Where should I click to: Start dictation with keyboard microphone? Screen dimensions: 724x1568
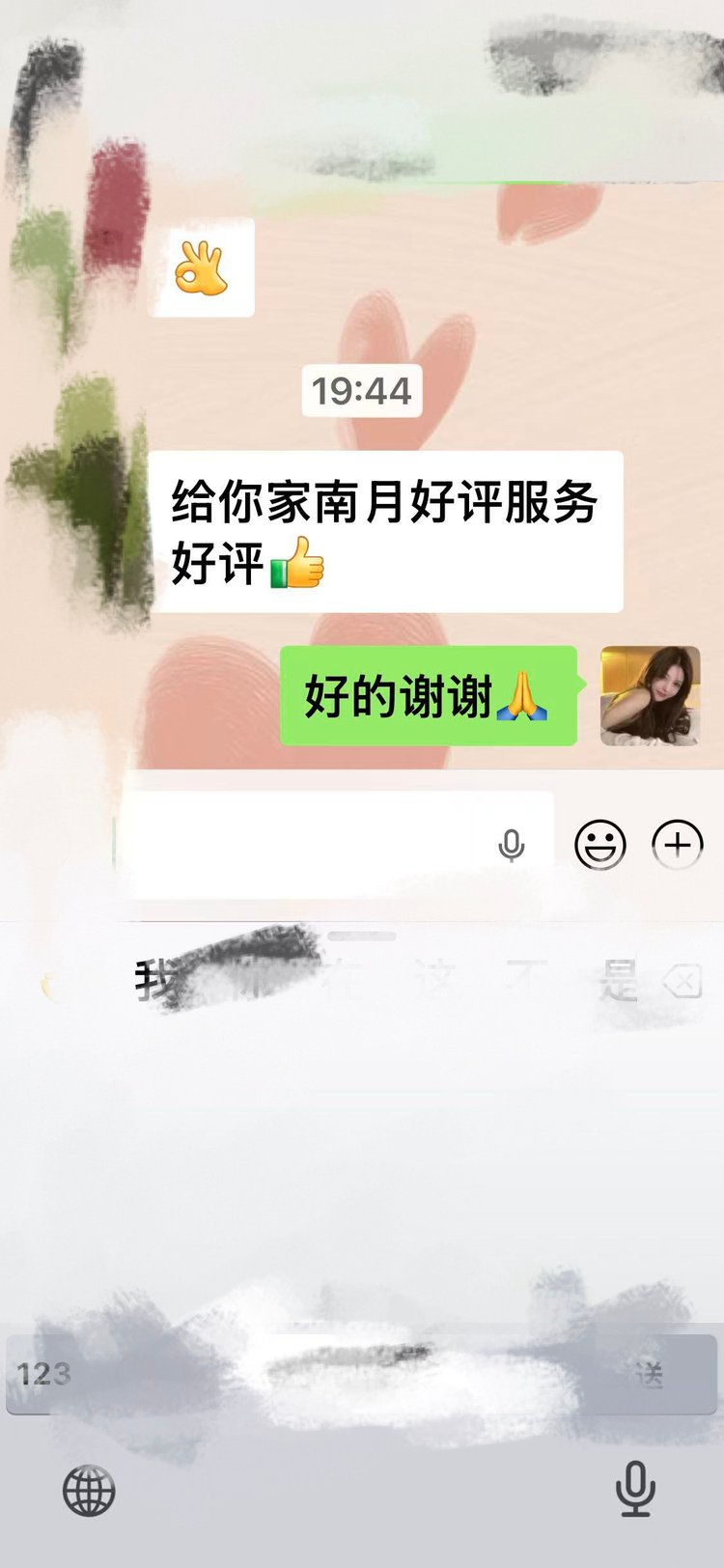coord(635,1488)
